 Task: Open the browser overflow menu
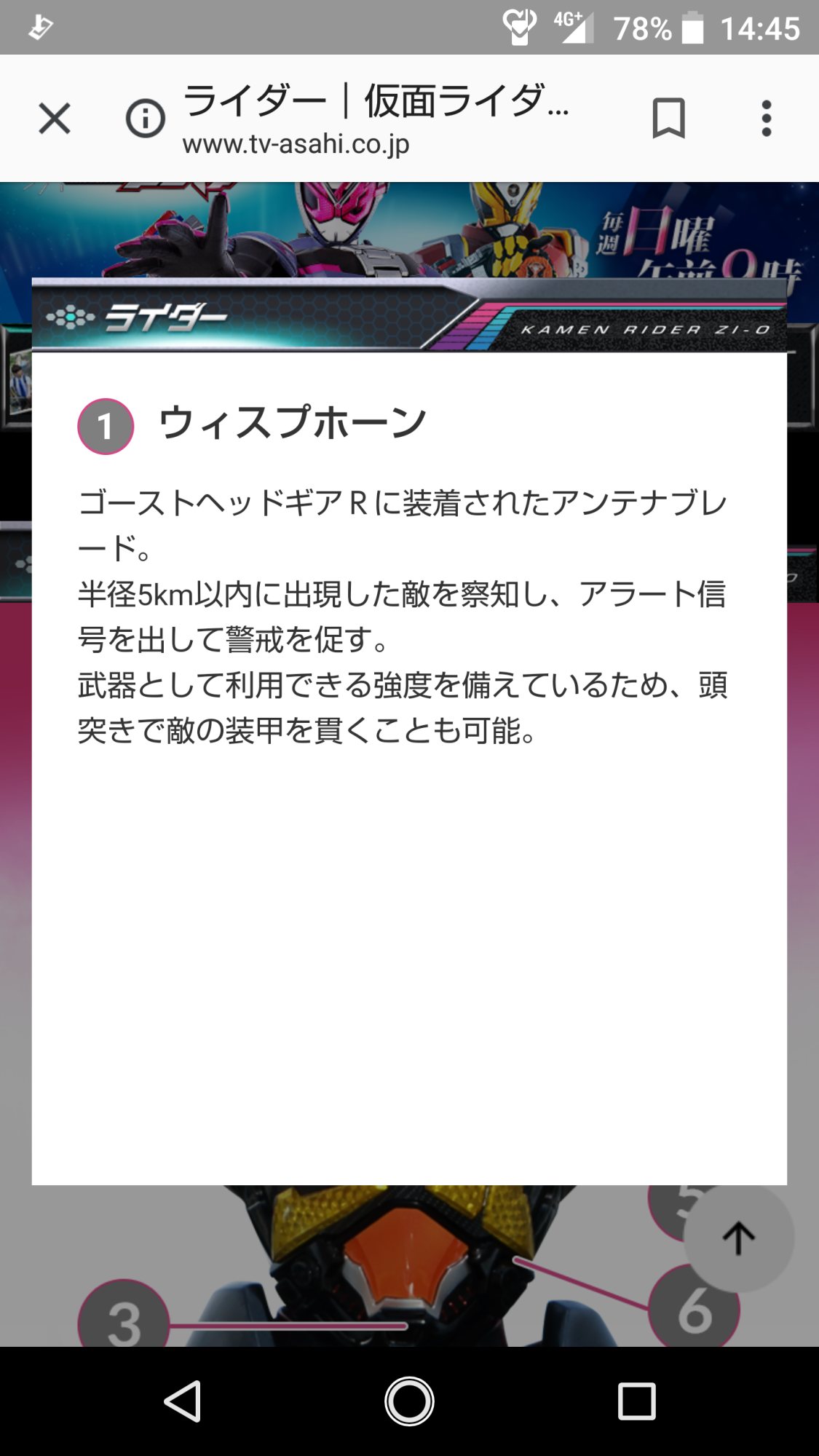pyautogui.click(x=766, y=118)
